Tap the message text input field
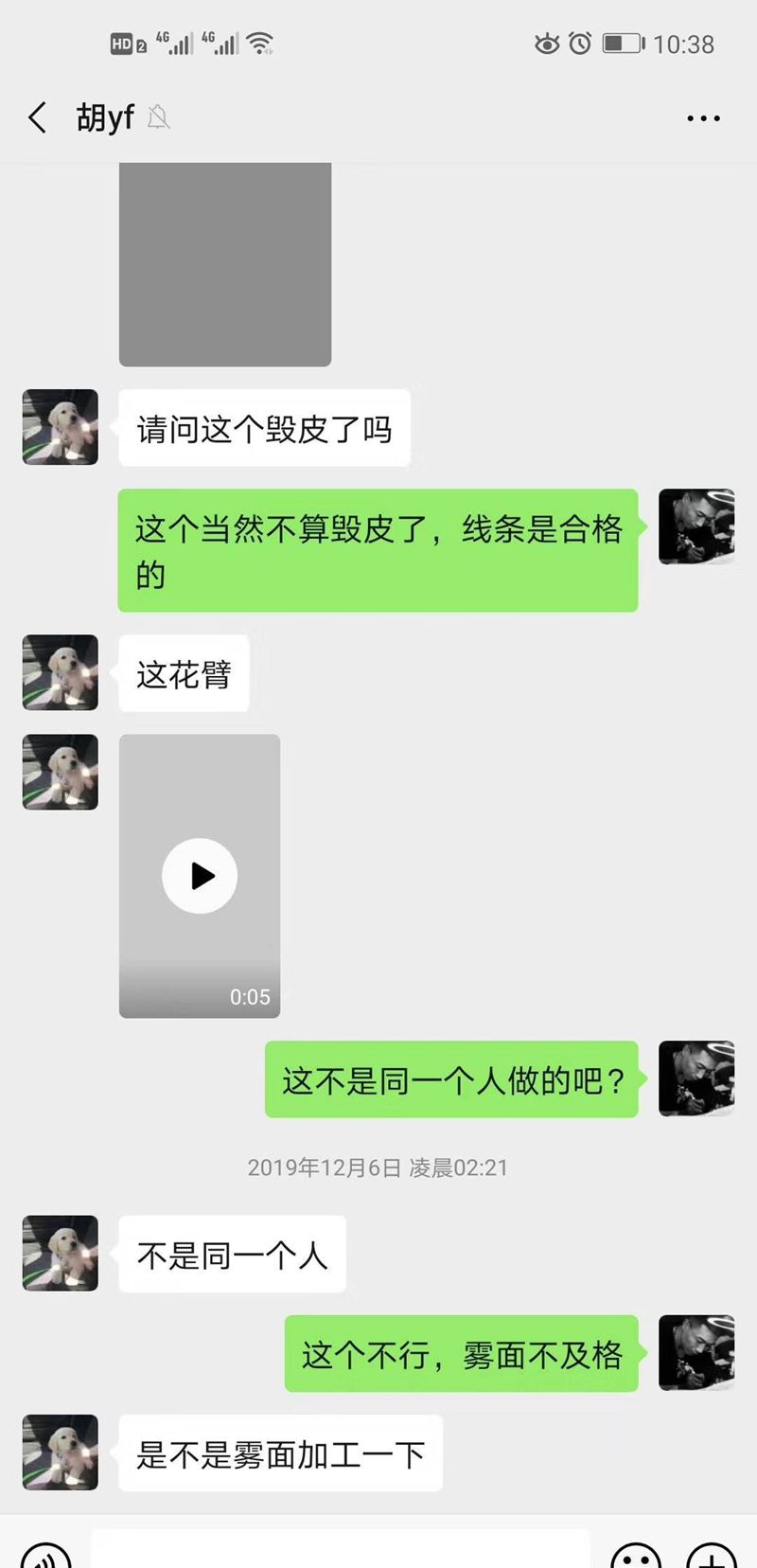757x1568 pixels. pyautogui.click(x=341, y=1553)
